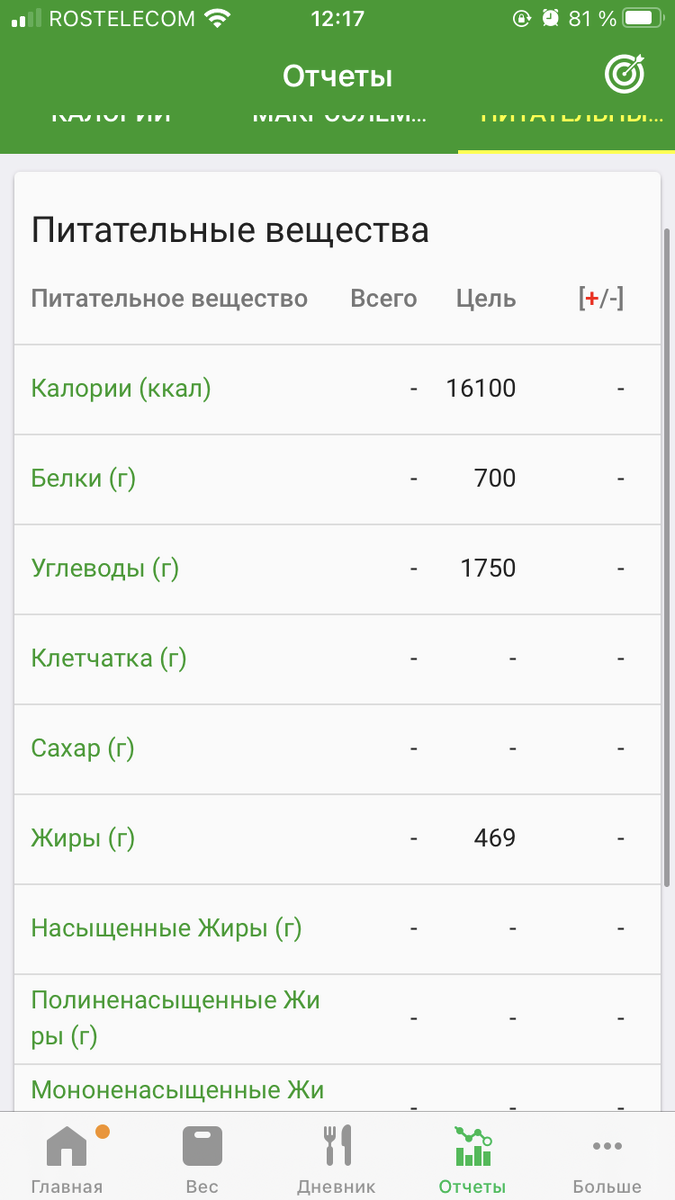Open the Клетчатка (г) nutrient link
This screenshot has width=675, height=1200.
tap(109, 658)
